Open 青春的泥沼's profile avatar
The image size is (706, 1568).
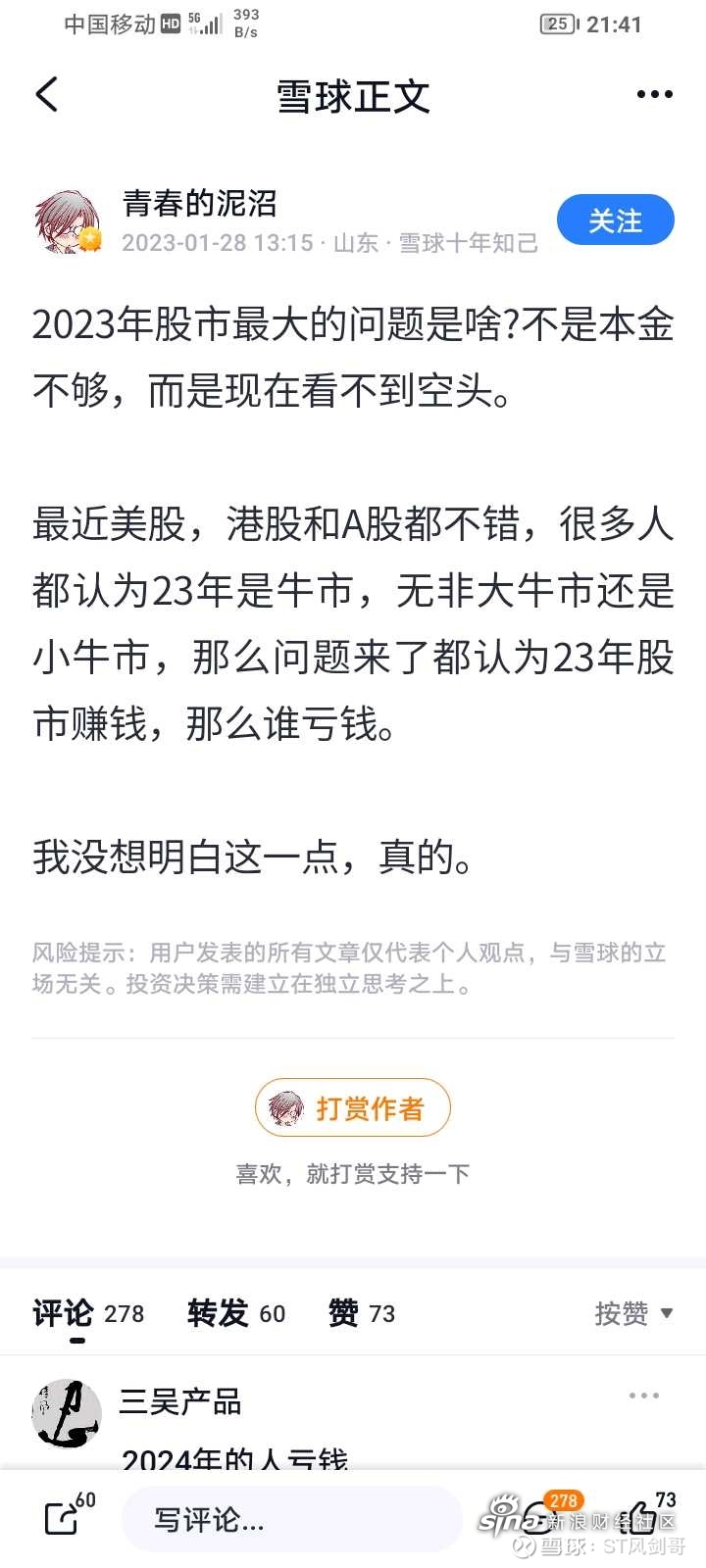click(69, 222)
